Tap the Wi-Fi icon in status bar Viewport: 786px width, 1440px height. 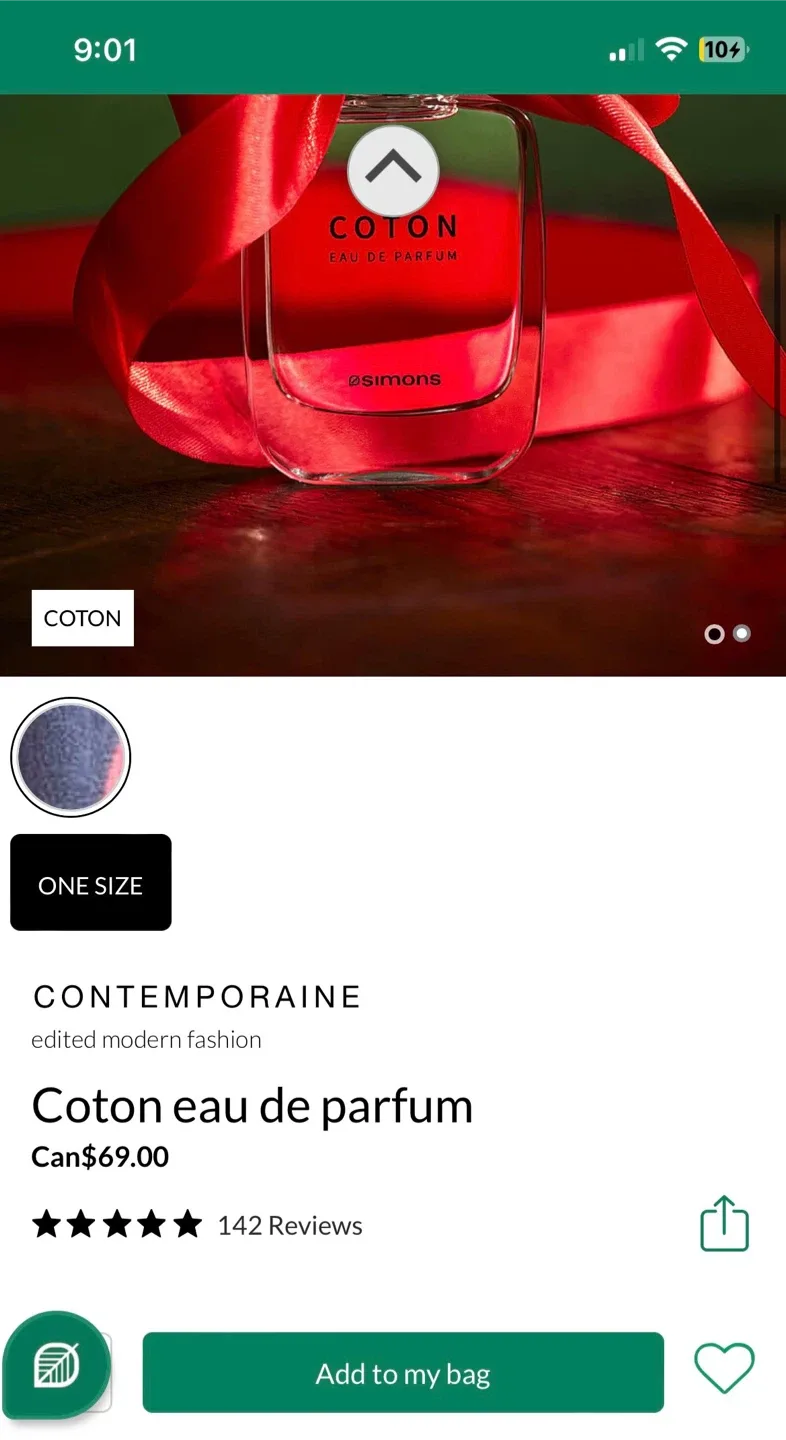pyautogui.click(x=669, y=48)
